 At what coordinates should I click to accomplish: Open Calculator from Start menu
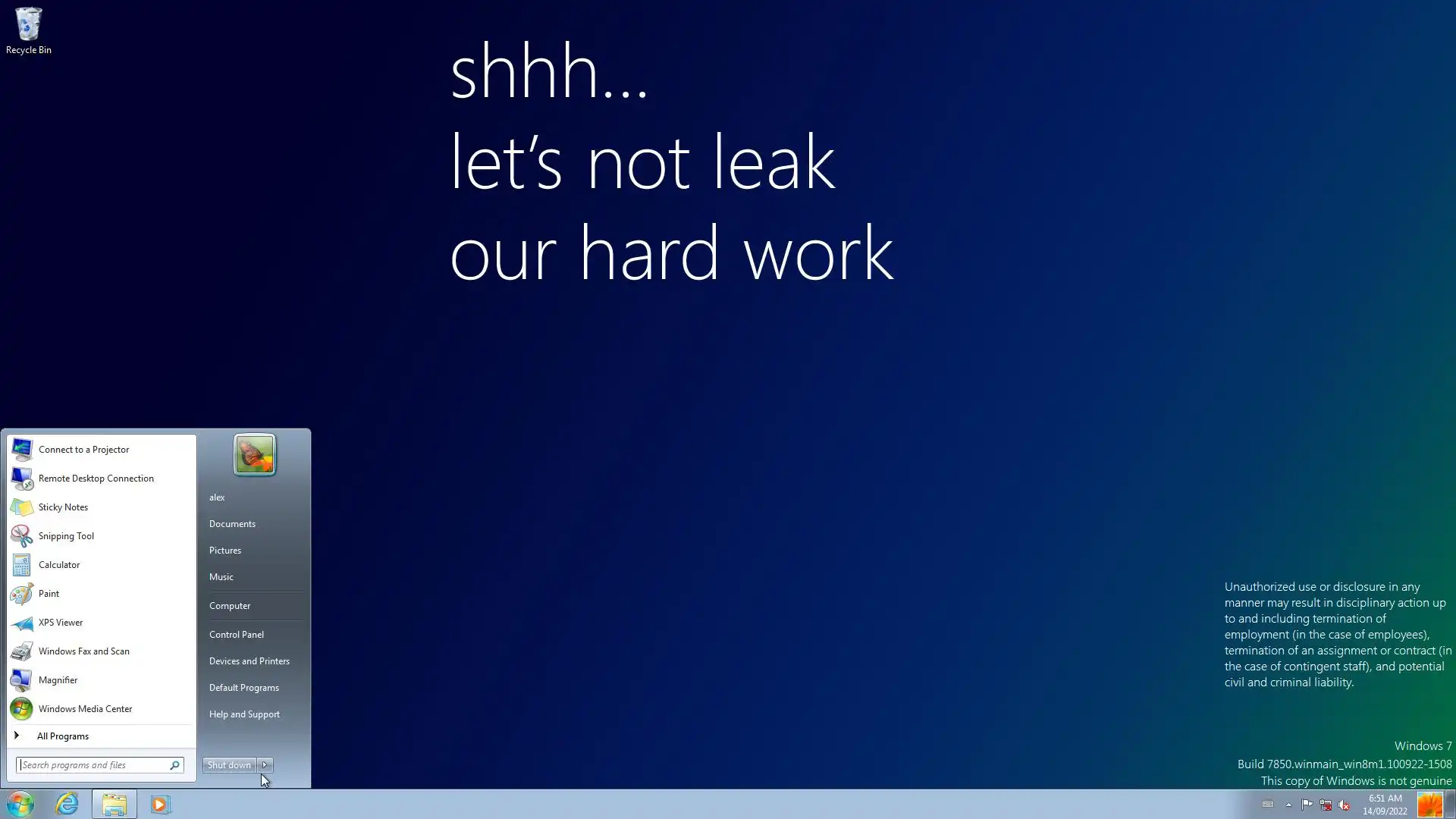[x=59, y=565]
